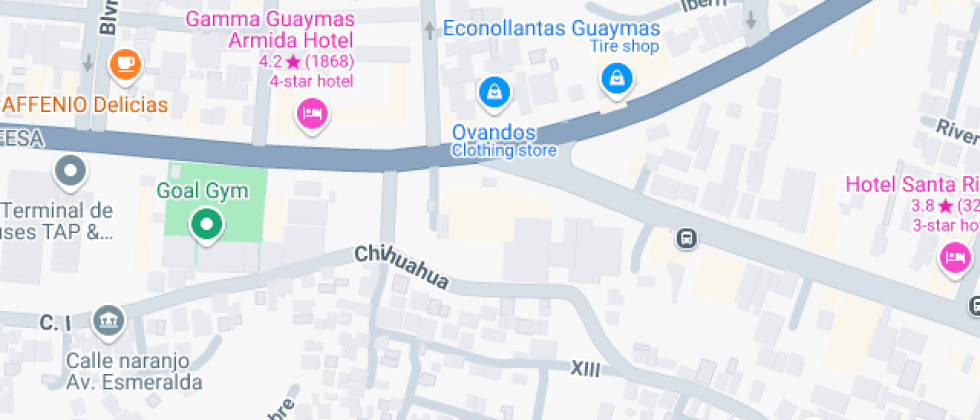
Task: Open the Terminal de Autobuses TAP marker
Action: [x=70, y=173]
